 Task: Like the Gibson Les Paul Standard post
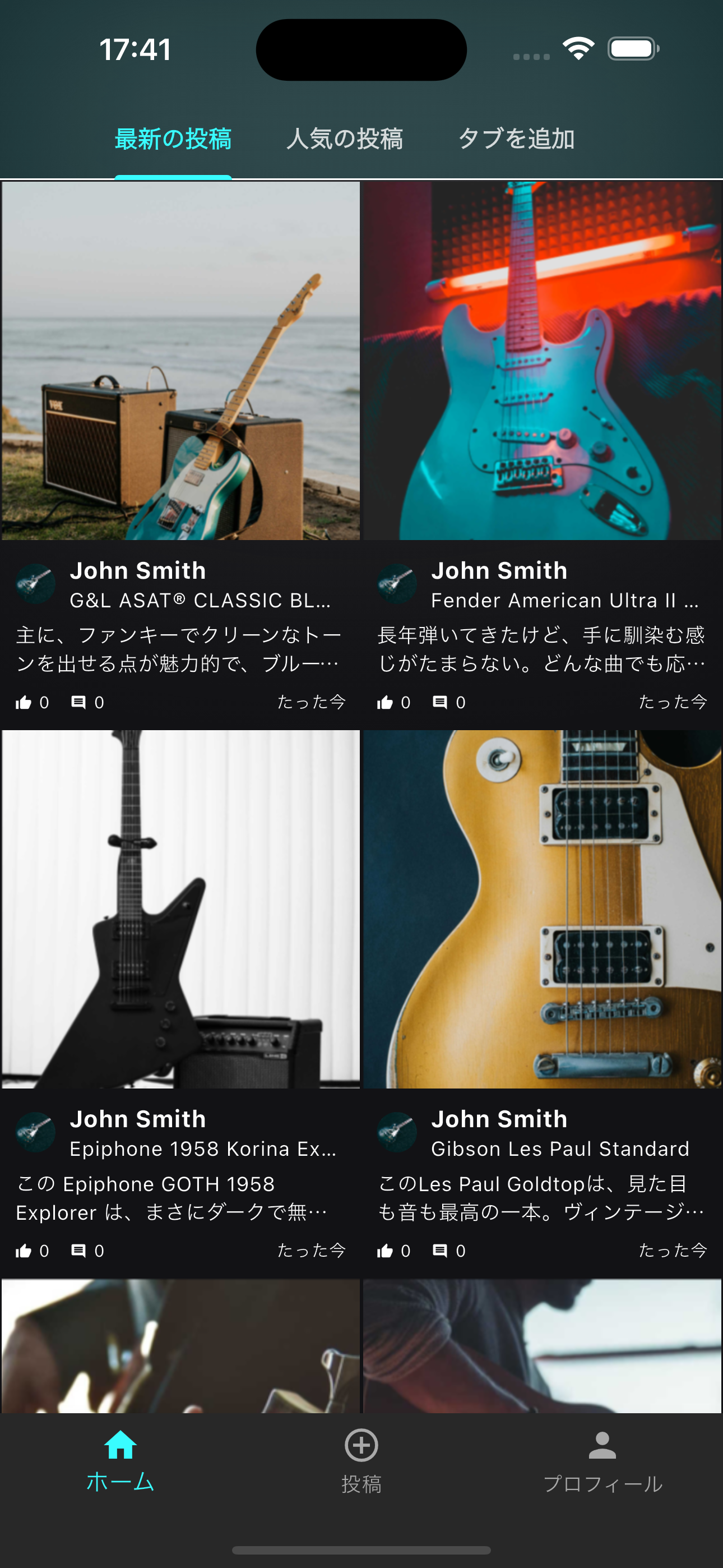[x=385, y=1252]
